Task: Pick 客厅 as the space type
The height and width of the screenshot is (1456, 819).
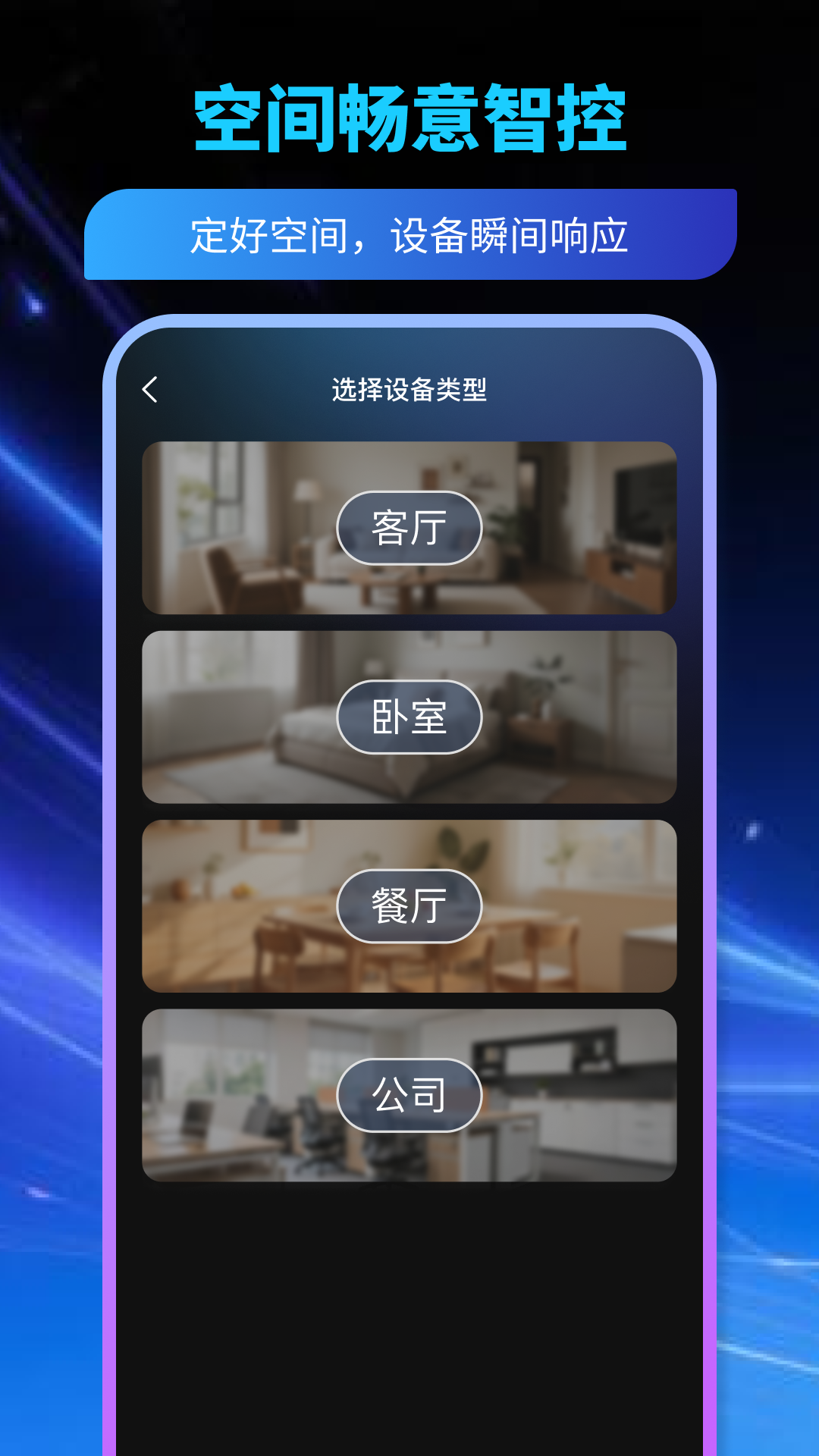Action: 409,529
